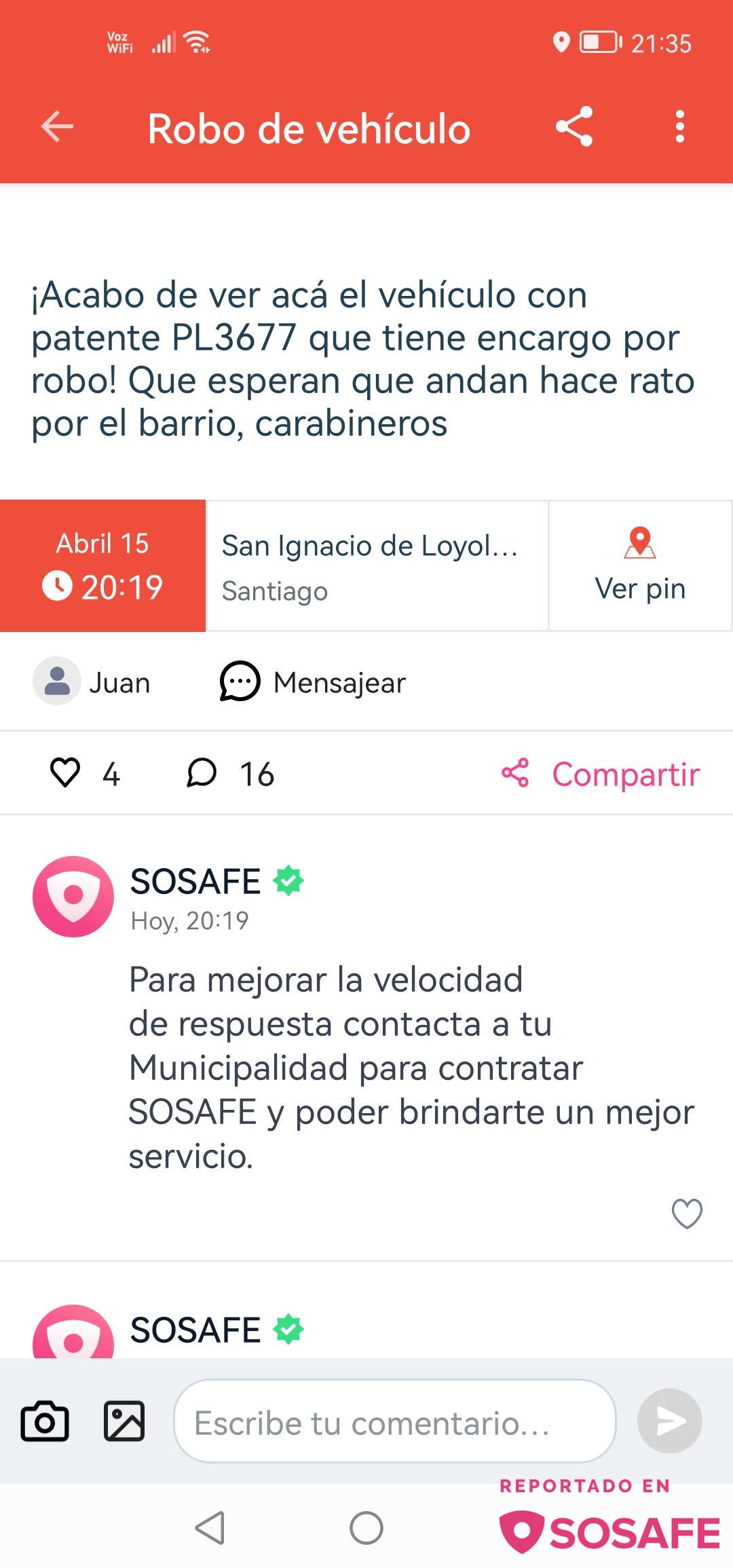
Task: Tap the pink Compartir link
Action: pos(601,773)
